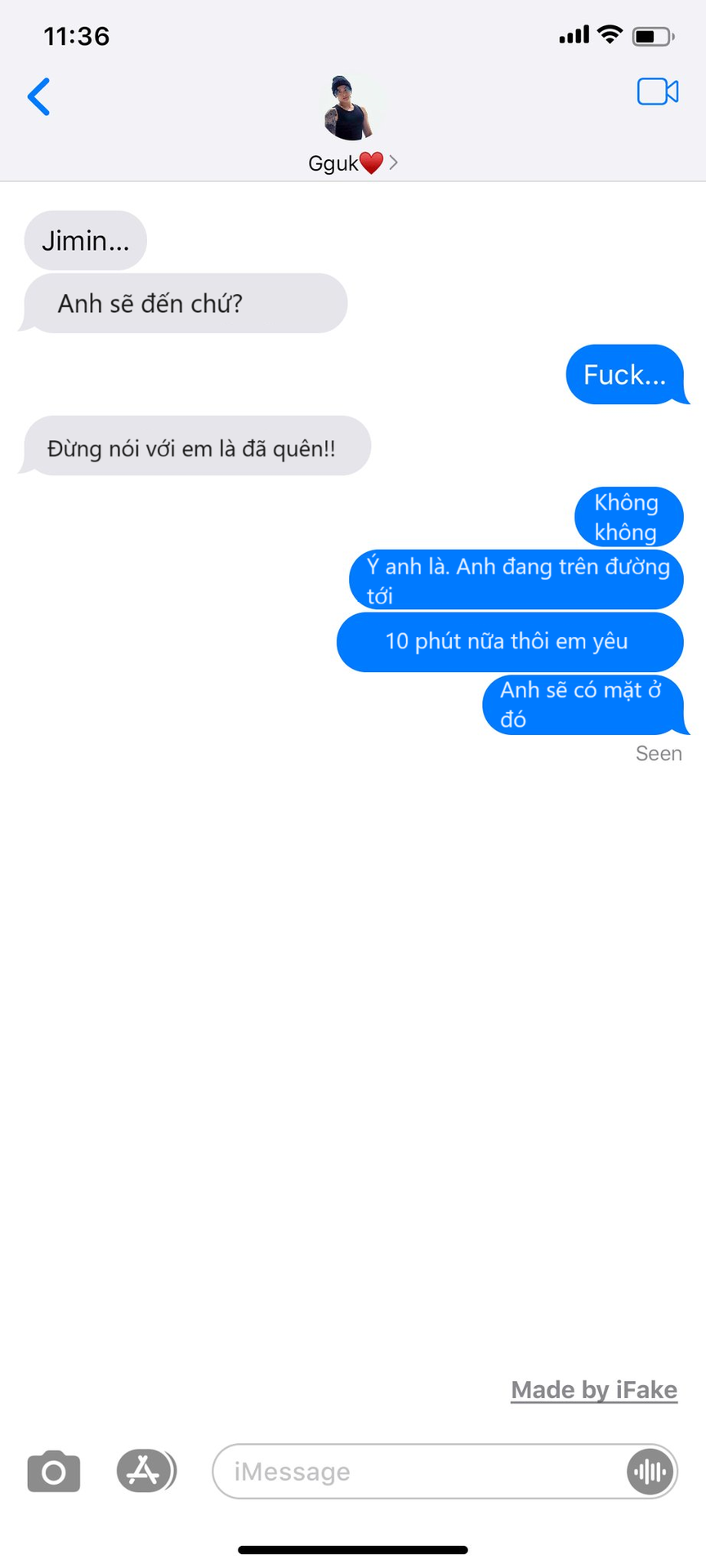Record an audio message
The height and width of the screenshot is (1568, 706).
pos(650,1472)
